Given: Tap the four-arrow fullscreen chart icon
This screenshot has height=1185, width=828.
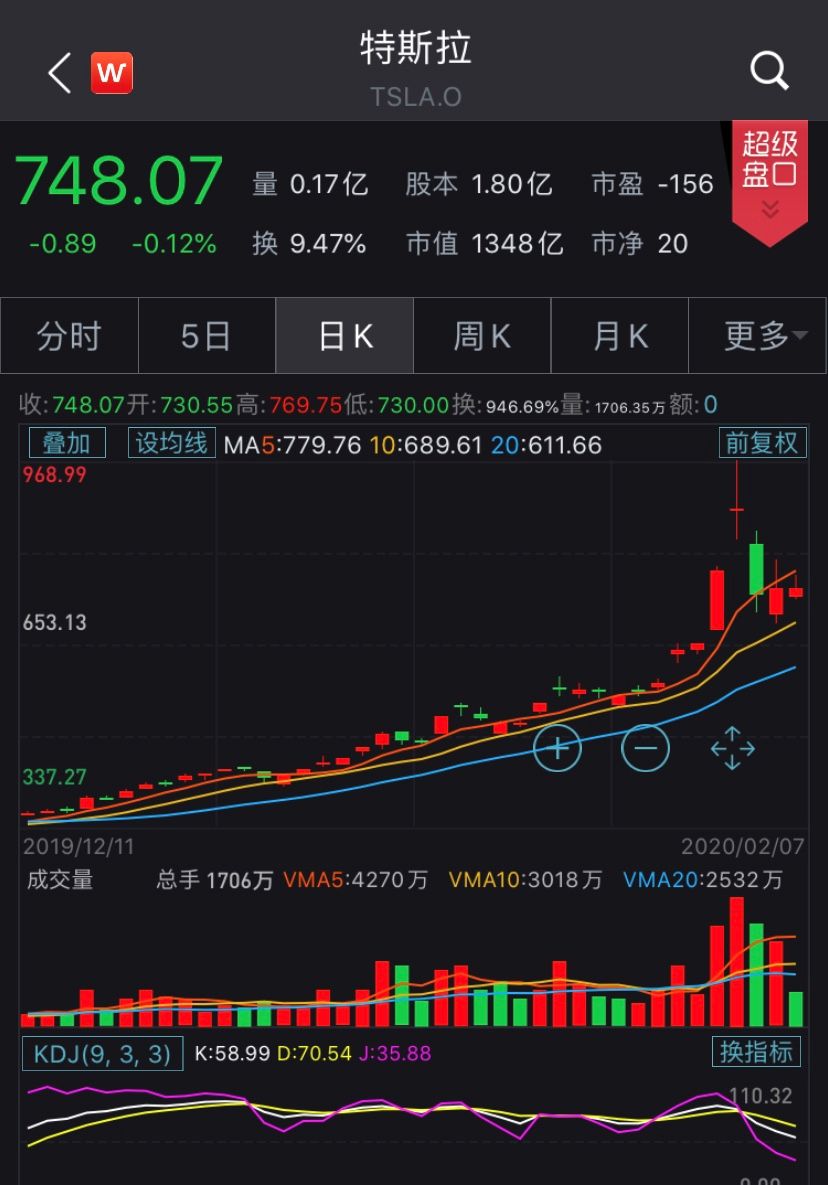Looking at the screenshot, I should (x=732, y=748).
